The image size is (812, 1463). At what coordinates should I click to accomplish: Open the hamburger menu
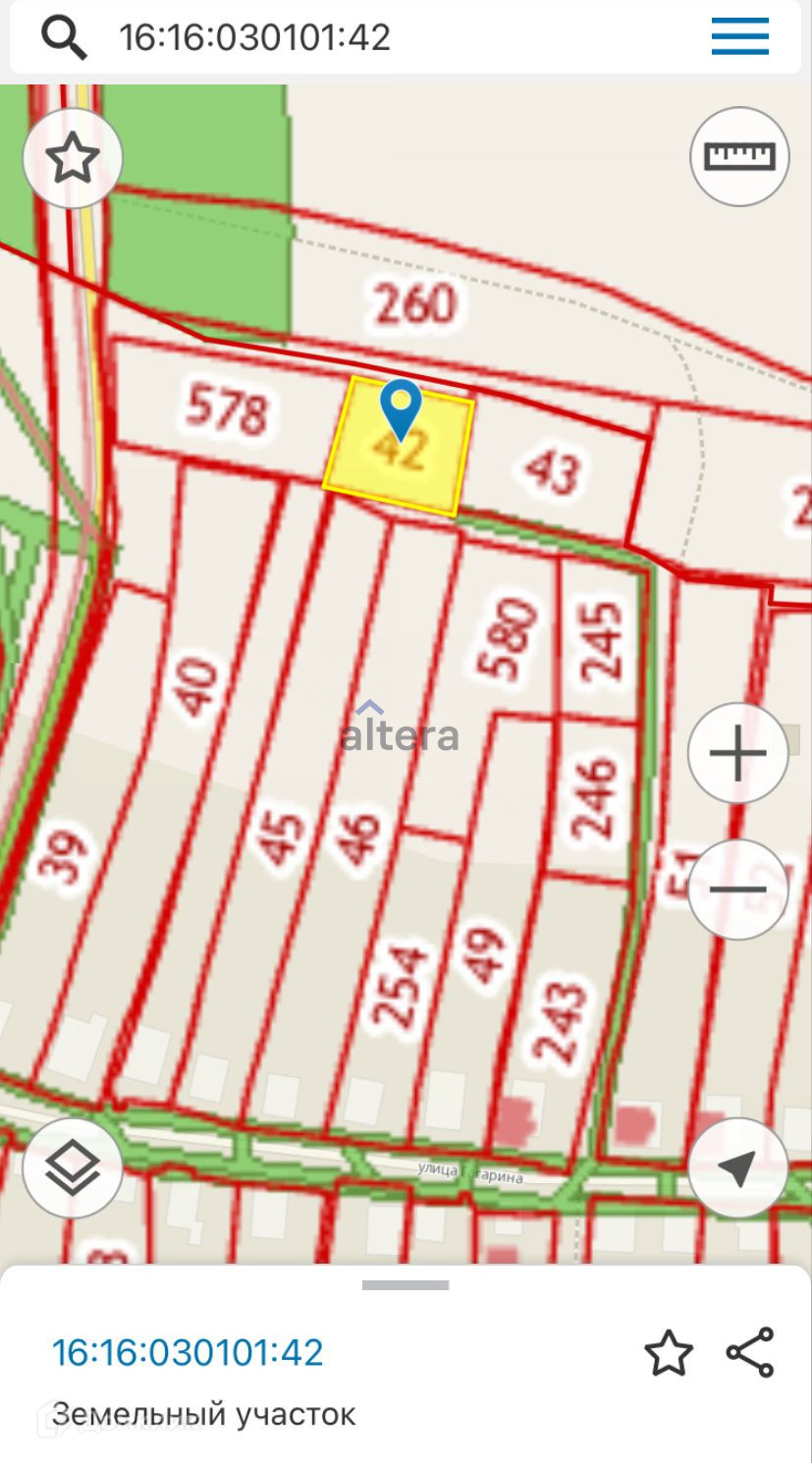coord(740,37)
